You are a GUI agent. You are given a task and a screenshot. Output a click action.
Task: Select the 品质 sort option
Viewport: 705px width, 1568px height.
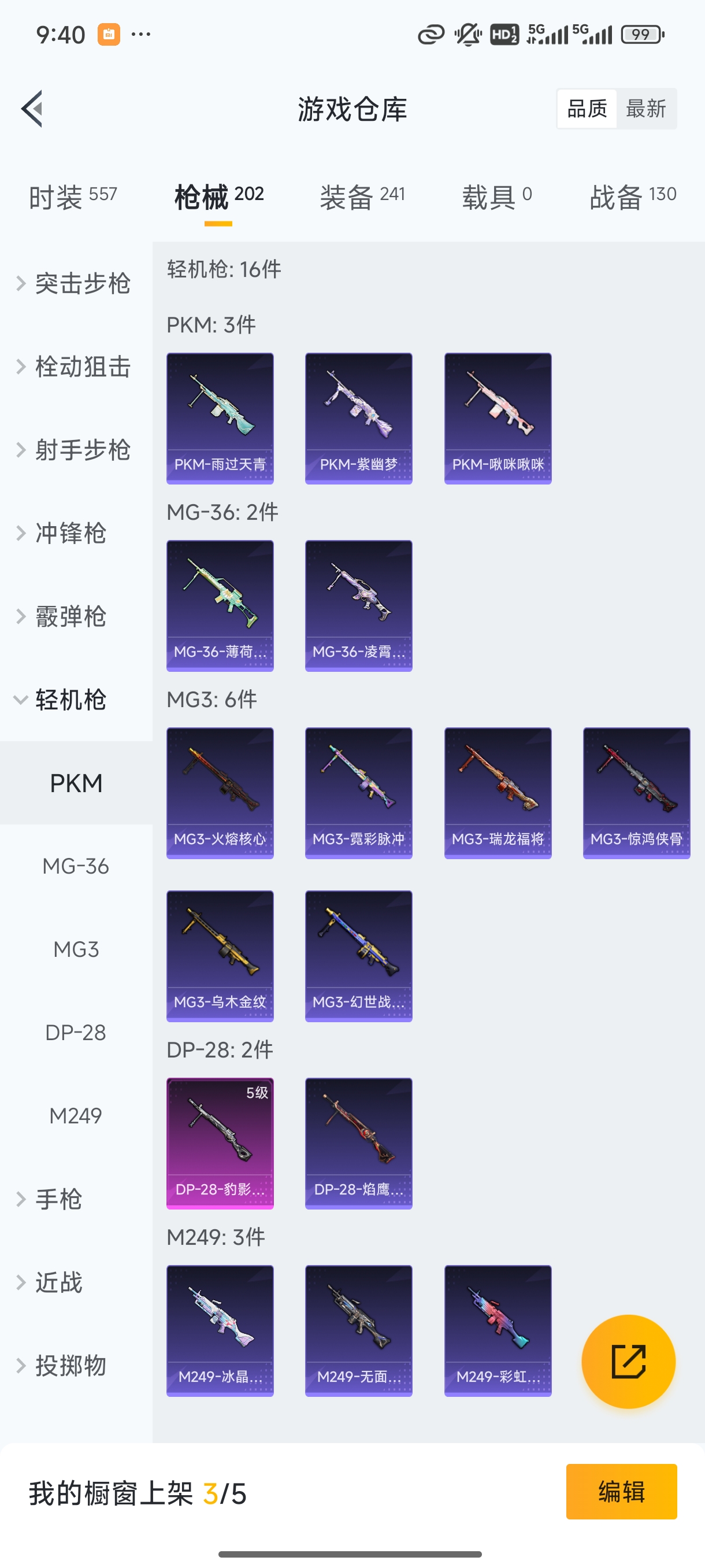(x=587, y=108)
